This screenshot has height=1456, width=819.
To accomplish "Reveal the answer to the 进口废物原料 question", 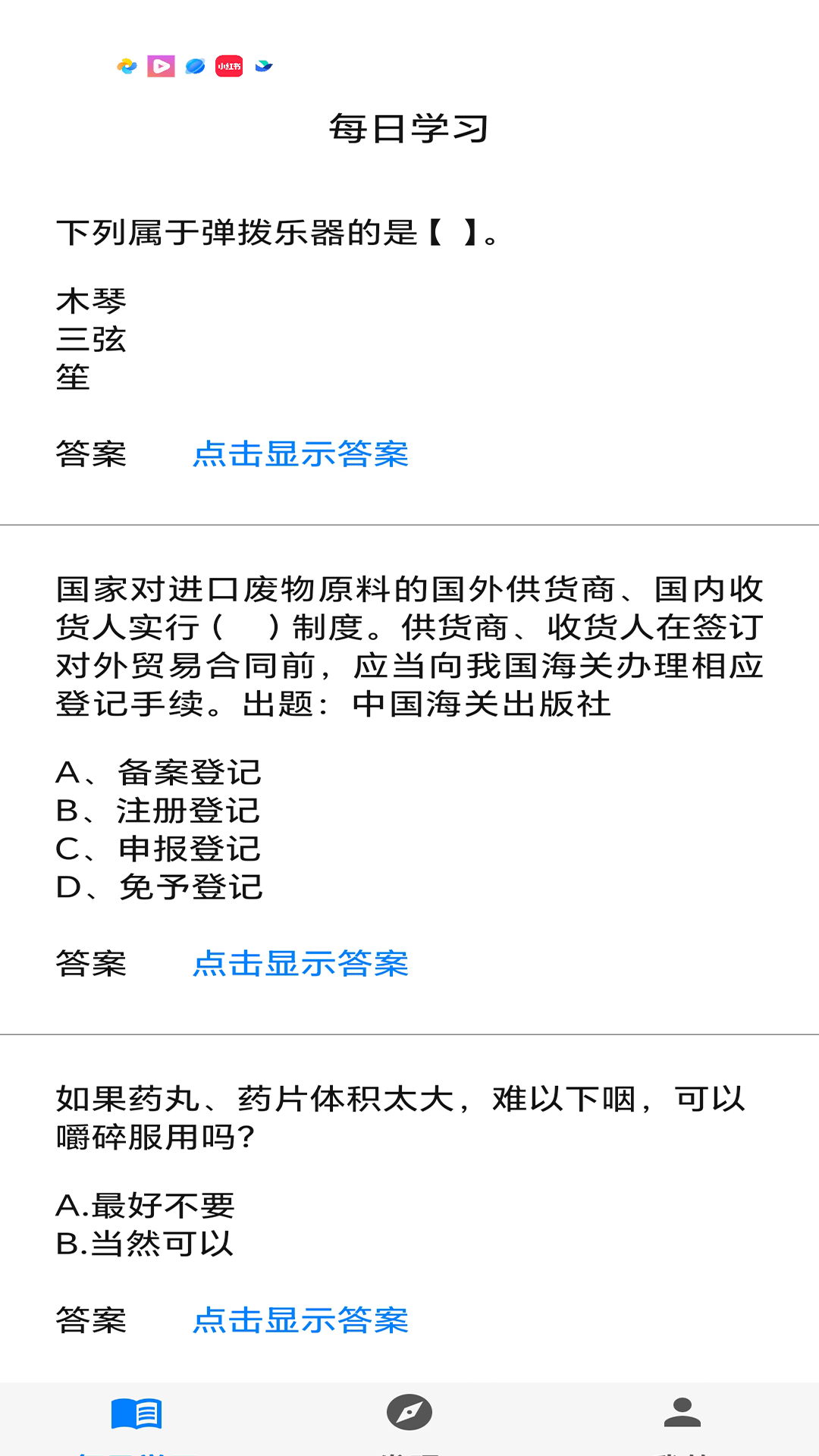I will click(x=300, y=964).
